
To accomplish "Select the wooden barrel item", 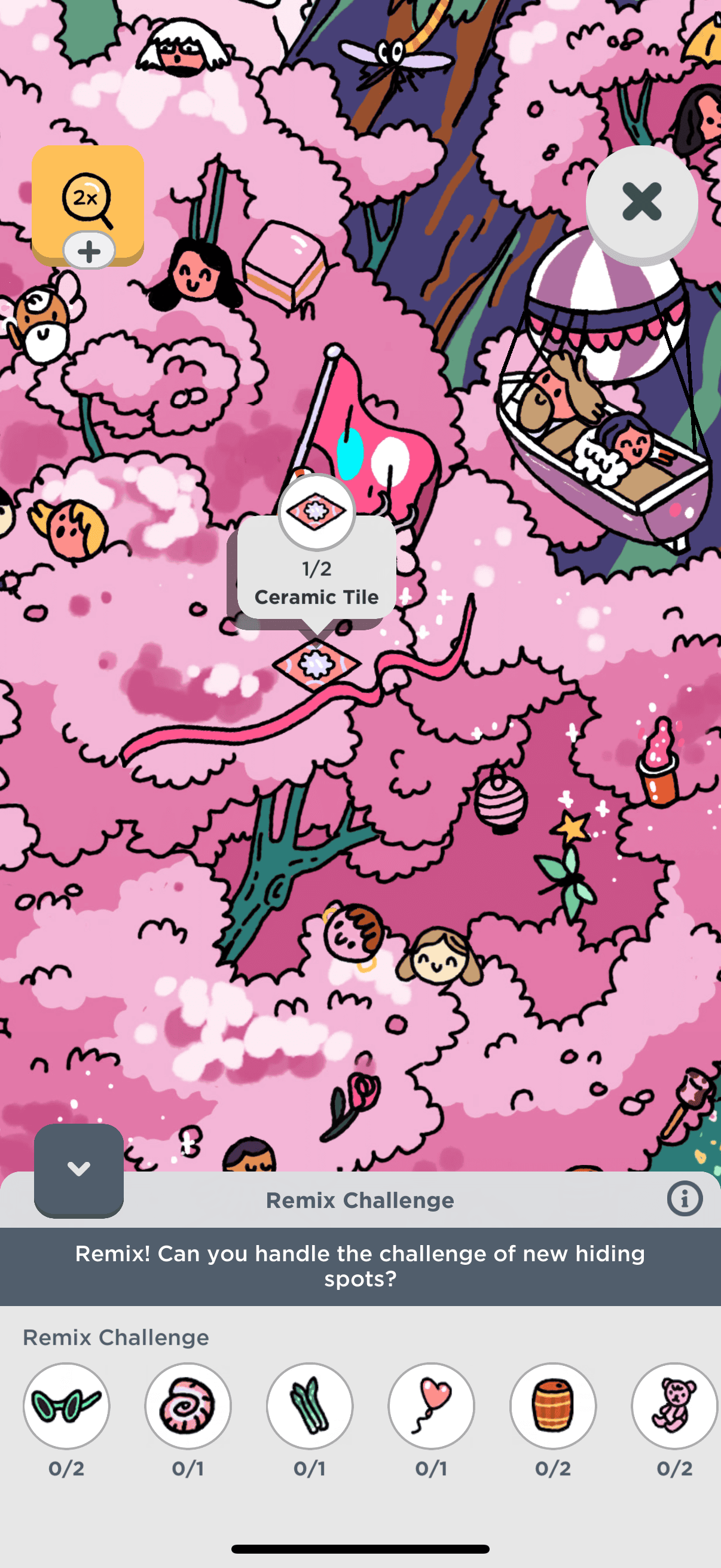I will [552, 1406].
